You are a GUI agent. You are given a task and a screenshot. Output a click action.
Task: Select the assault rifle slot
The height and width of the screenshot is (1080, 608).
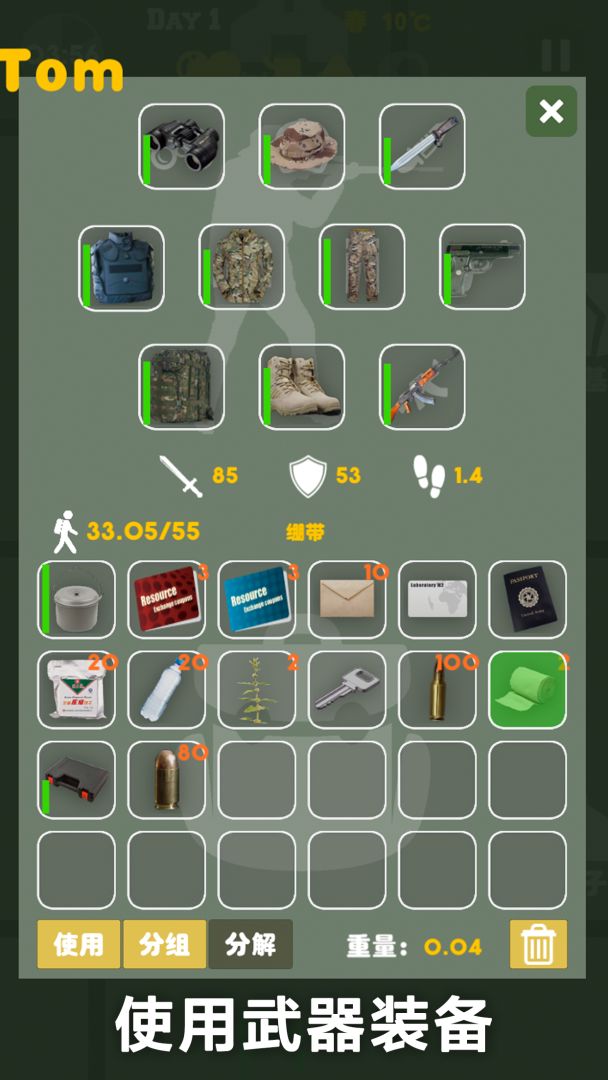coord(421,387)
